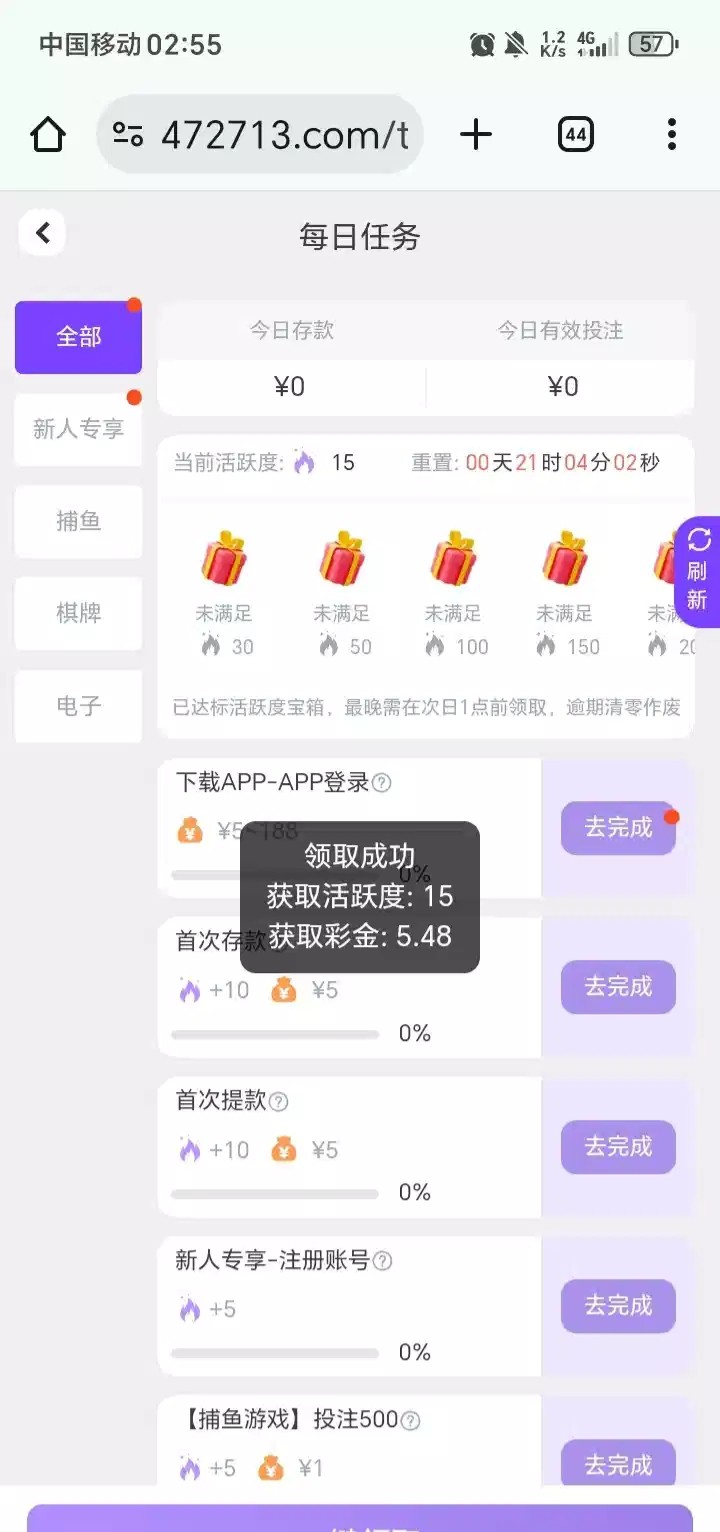Claim the 100 activity gift box
The image size is (720, 1532).
click(x=453, y=559)
